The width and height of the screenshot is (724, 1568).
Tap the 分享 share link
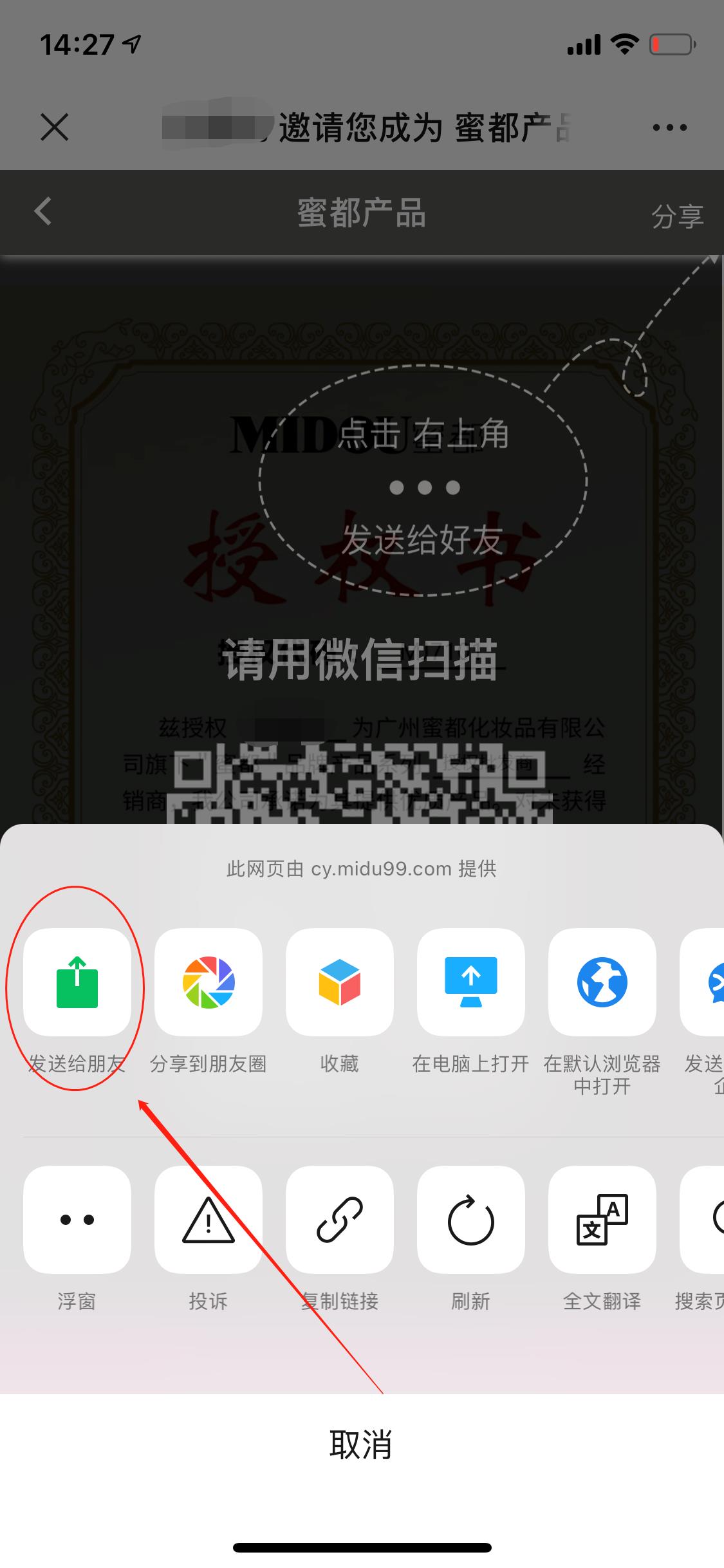(x=677, y=216)
